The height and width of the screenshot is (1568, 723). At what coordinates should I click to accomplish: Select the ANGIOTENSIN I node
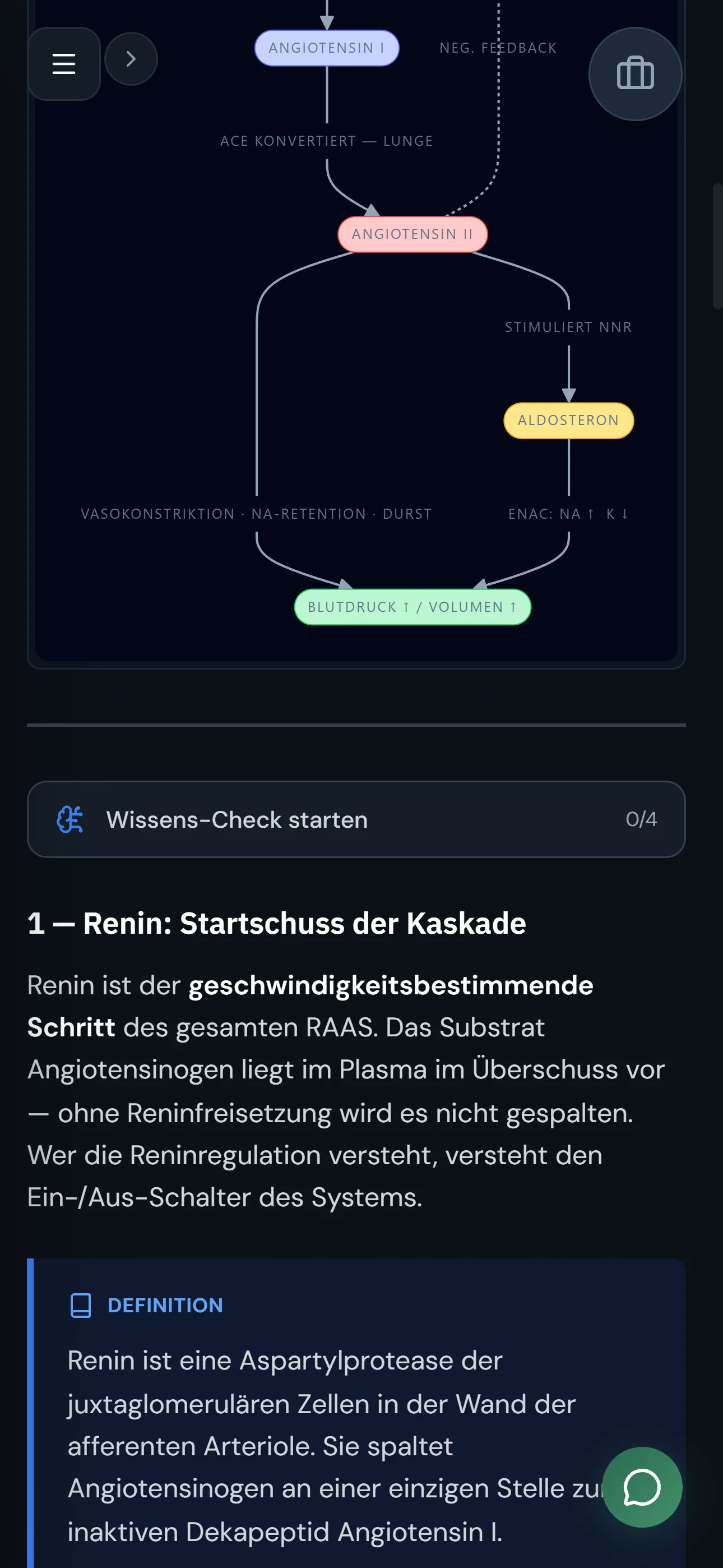coord(326,48)
